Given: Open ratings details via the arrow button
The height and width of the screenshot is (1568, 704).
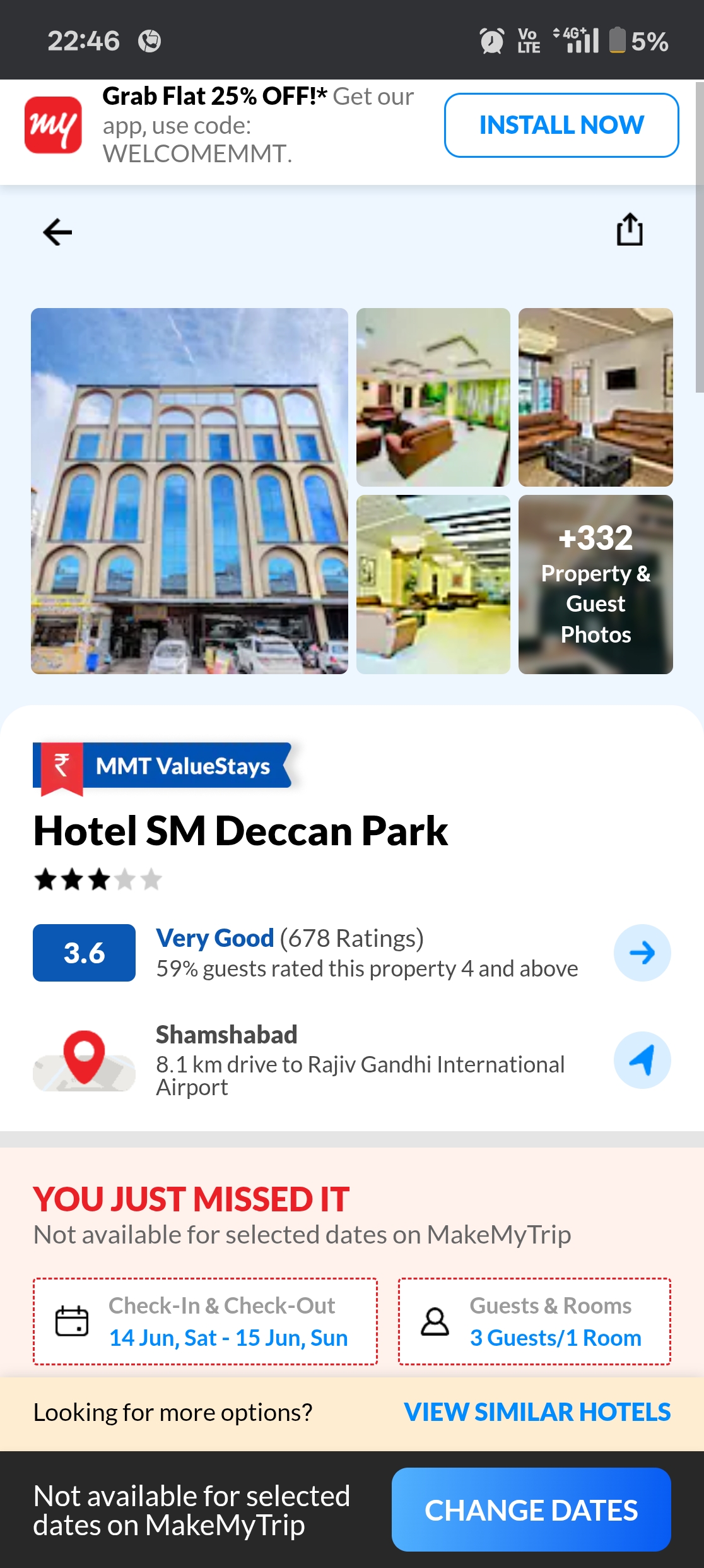Looking at the screenshot, I should [642, 953].
